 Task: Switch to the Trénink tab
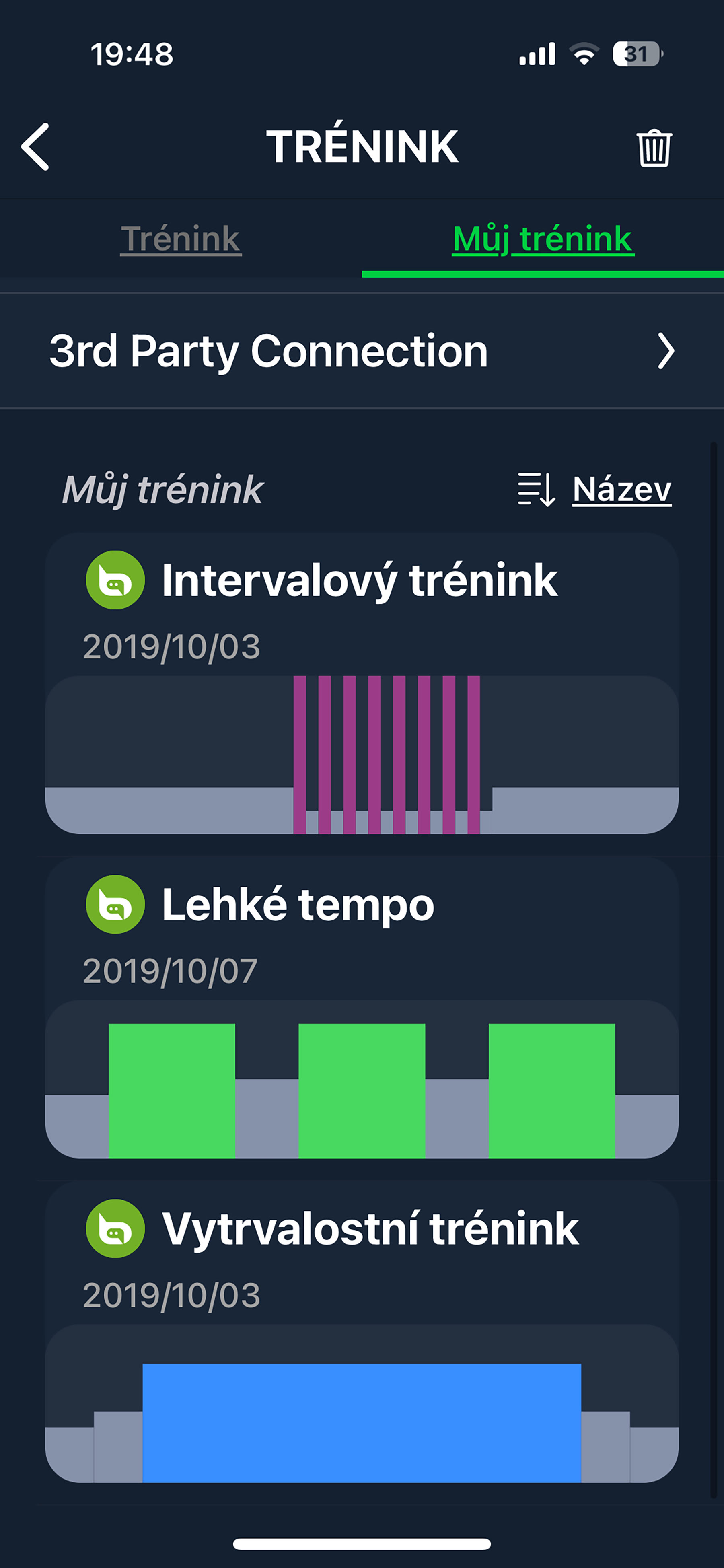[x=181, y=239]
